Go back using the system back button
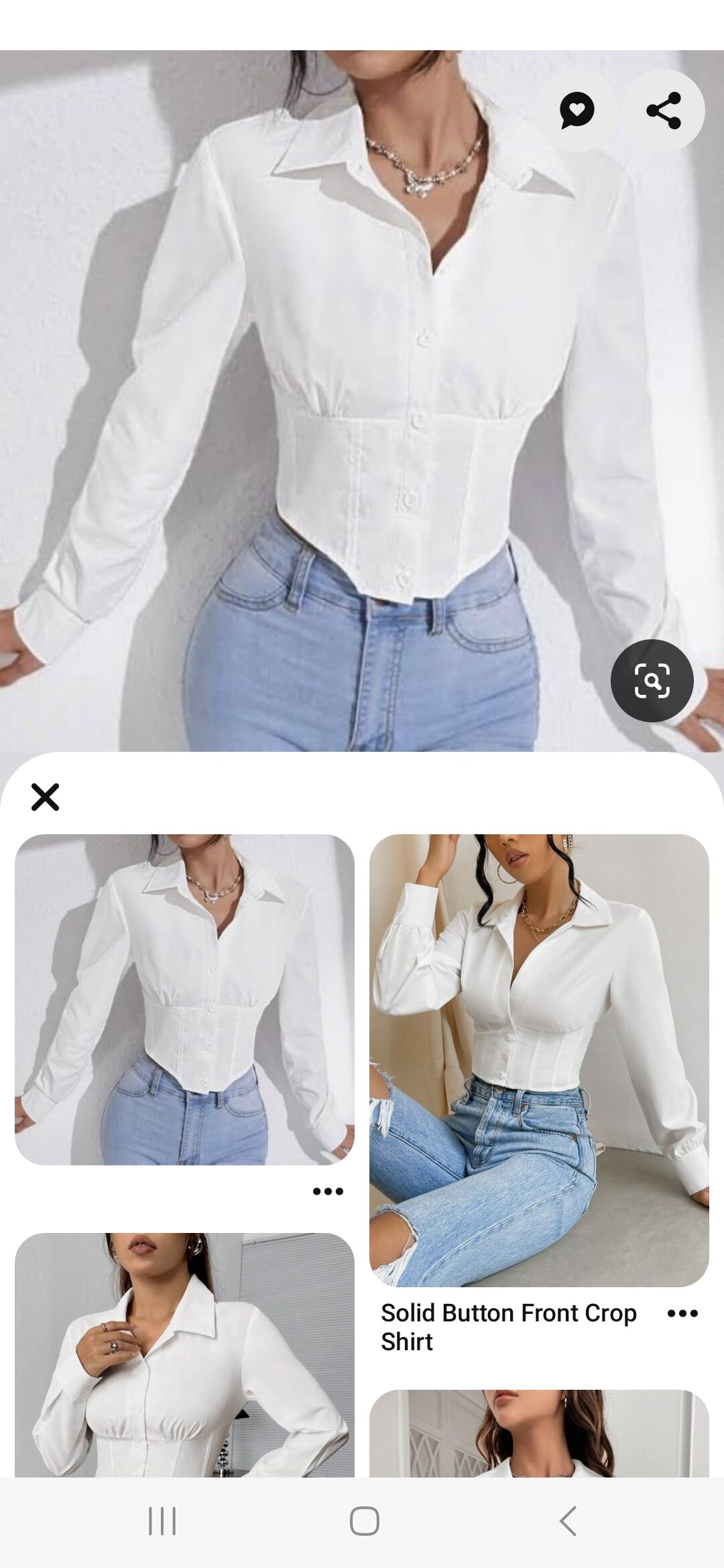 point(568,1521)
